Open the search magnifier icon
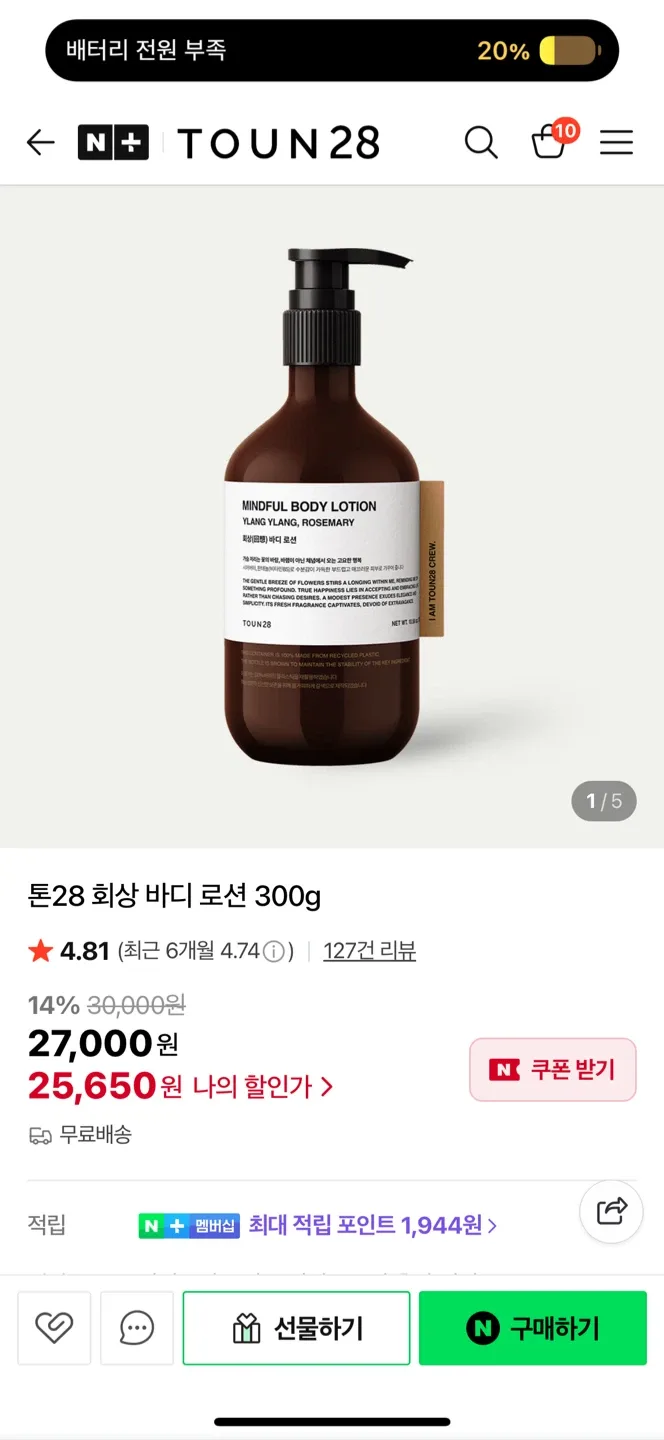 click(481, 143)
